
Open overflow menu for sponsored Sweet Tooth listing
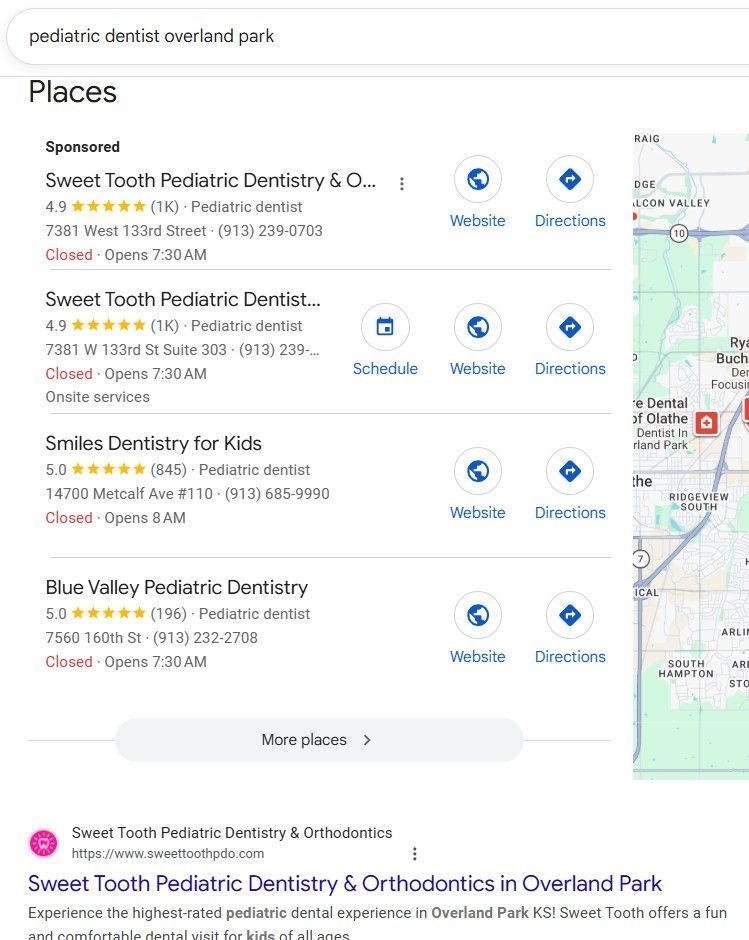click(402, 184)
